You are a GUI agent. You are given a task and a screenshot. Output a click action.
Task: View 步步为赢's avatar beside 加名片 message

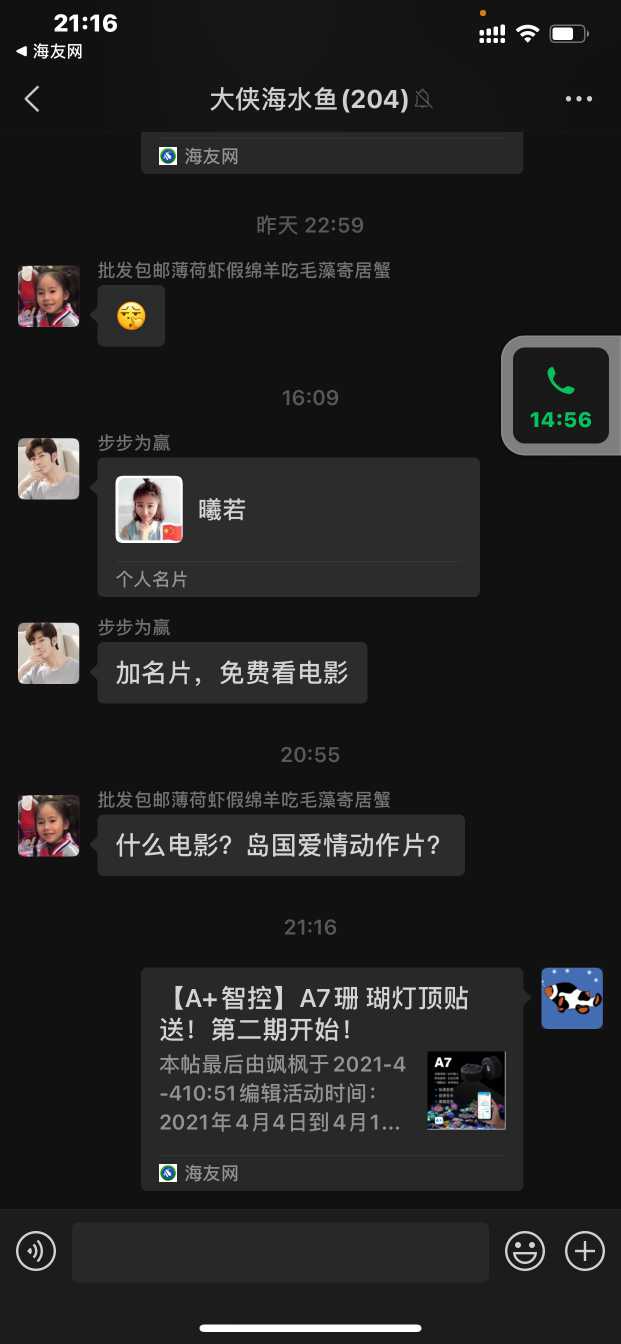point(49,653)
